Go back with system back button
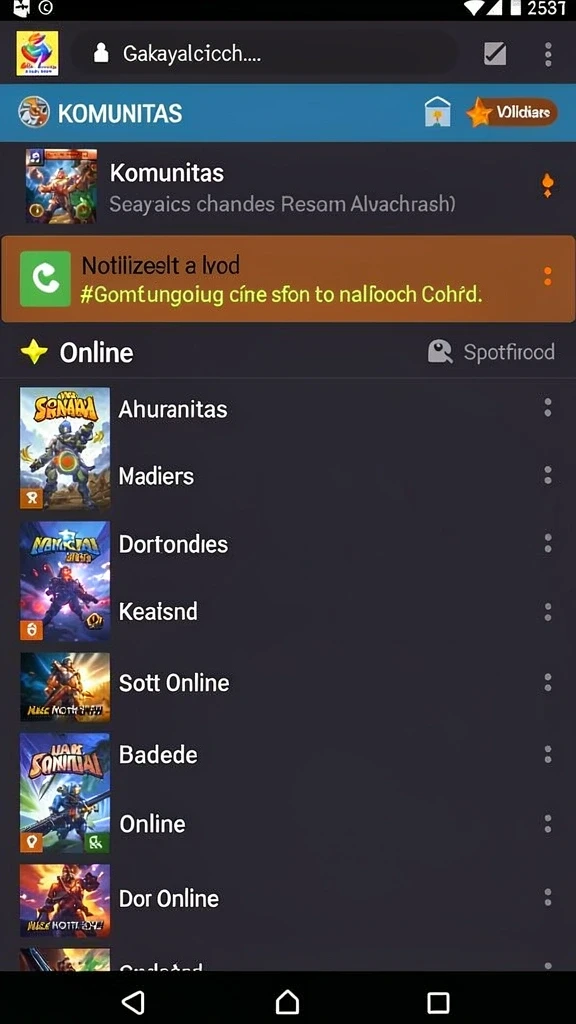The width and height of the screenshot is (576, 1024). (x=133, y=1001)
